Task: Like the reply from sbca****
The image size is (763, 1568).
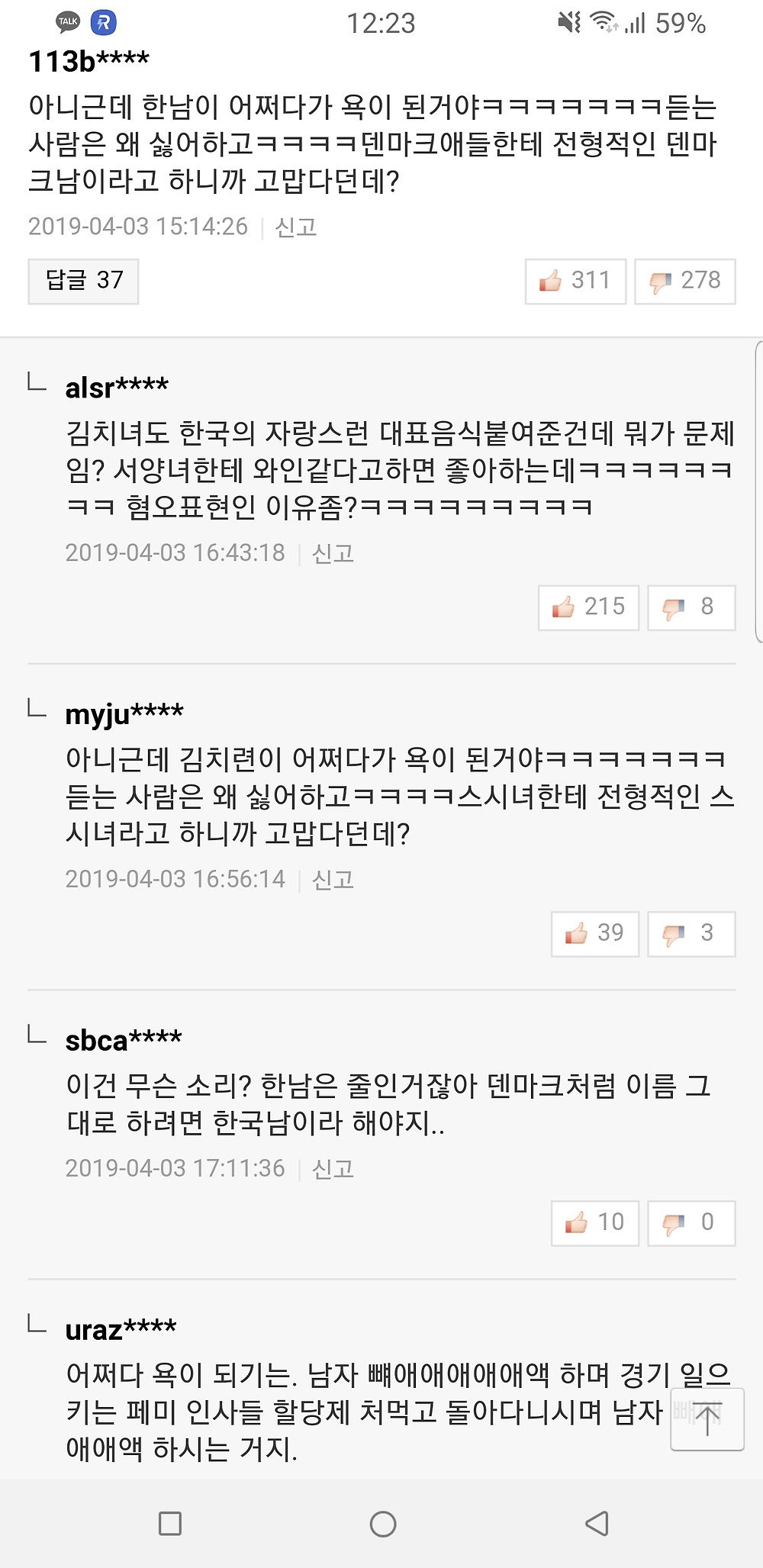Action: tap(595, 1222)
